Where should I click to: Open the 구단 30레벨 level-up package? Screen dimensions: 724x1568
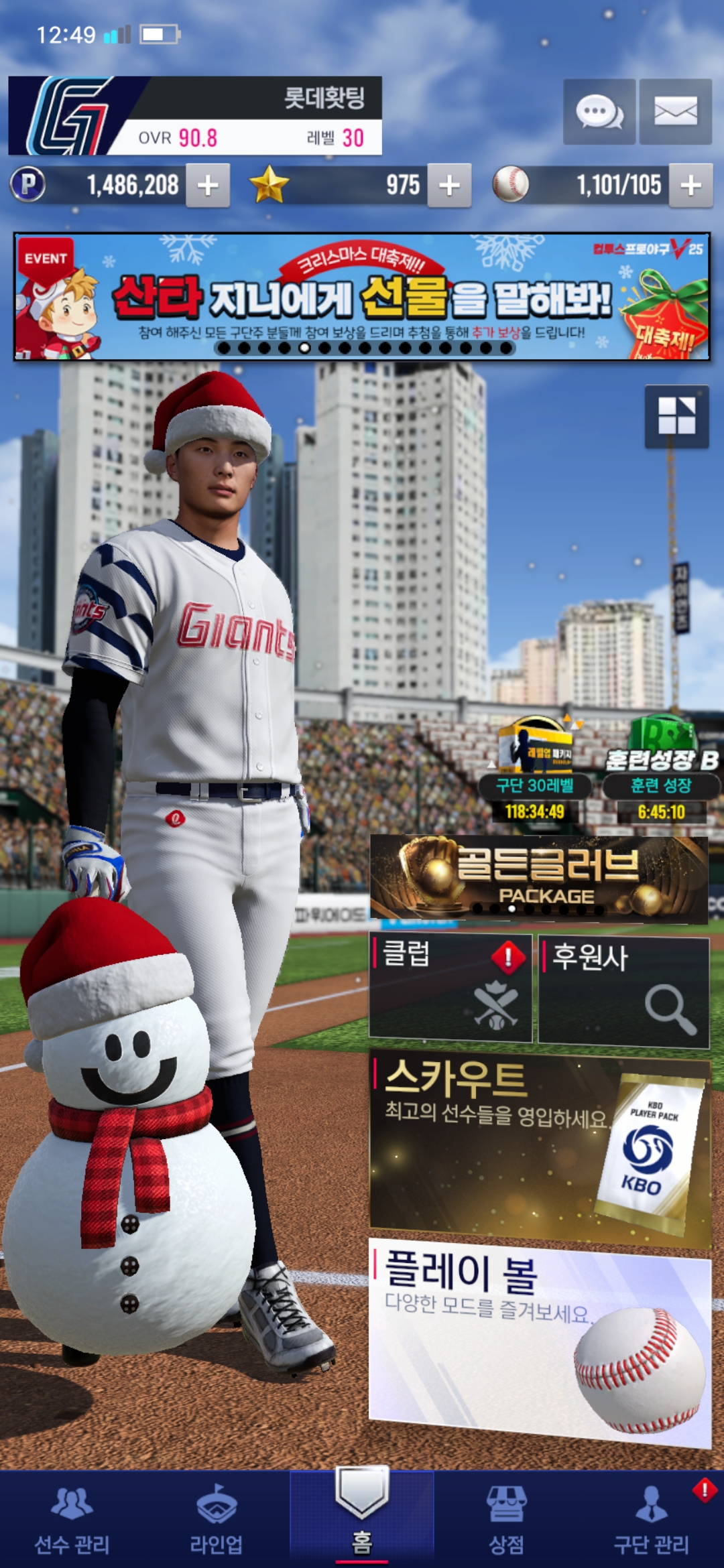[534, 771]
